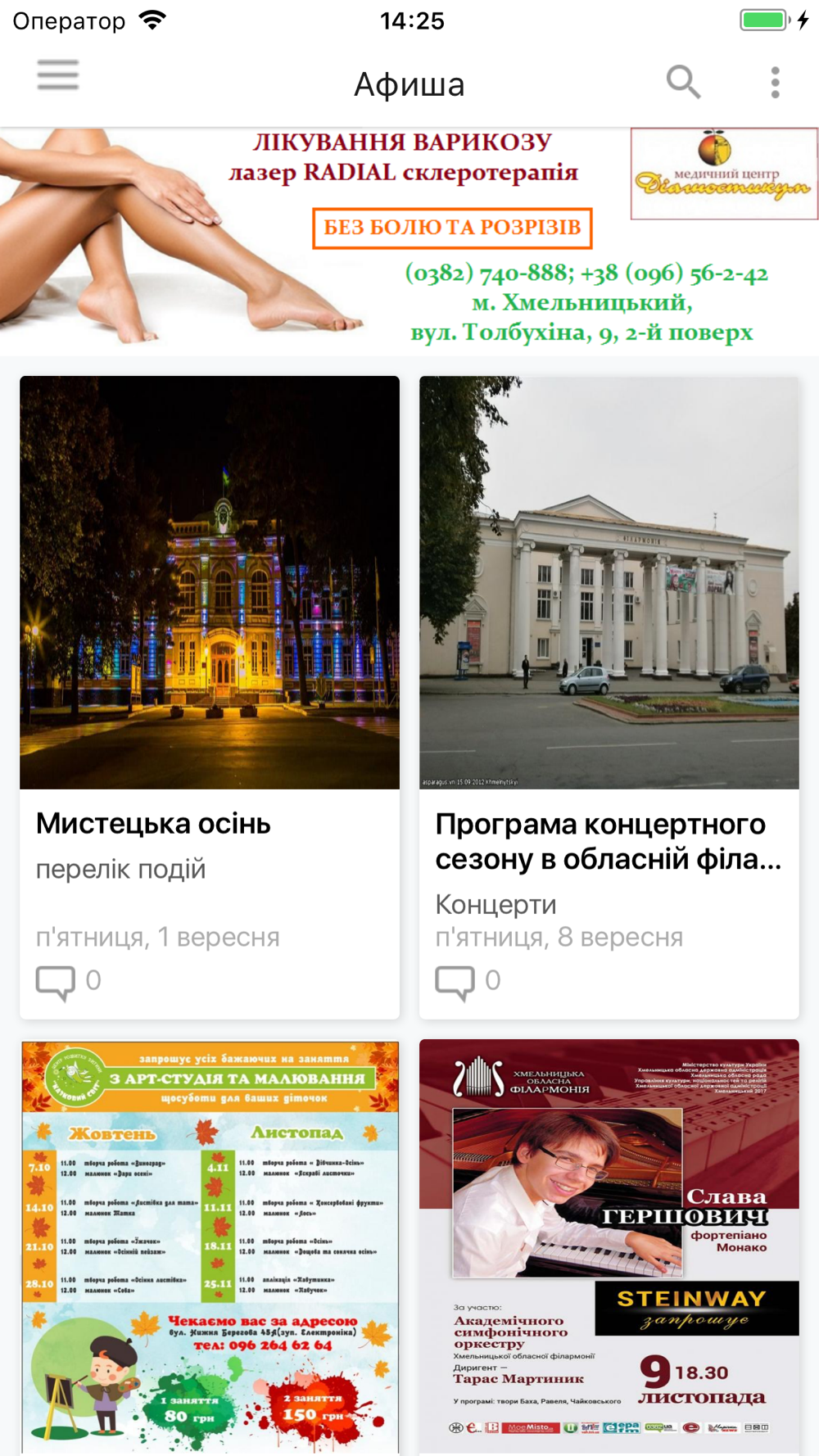Open the varicose treatment ad banner
Screen dimensions: 819x1456
click(x=409, y=241)
